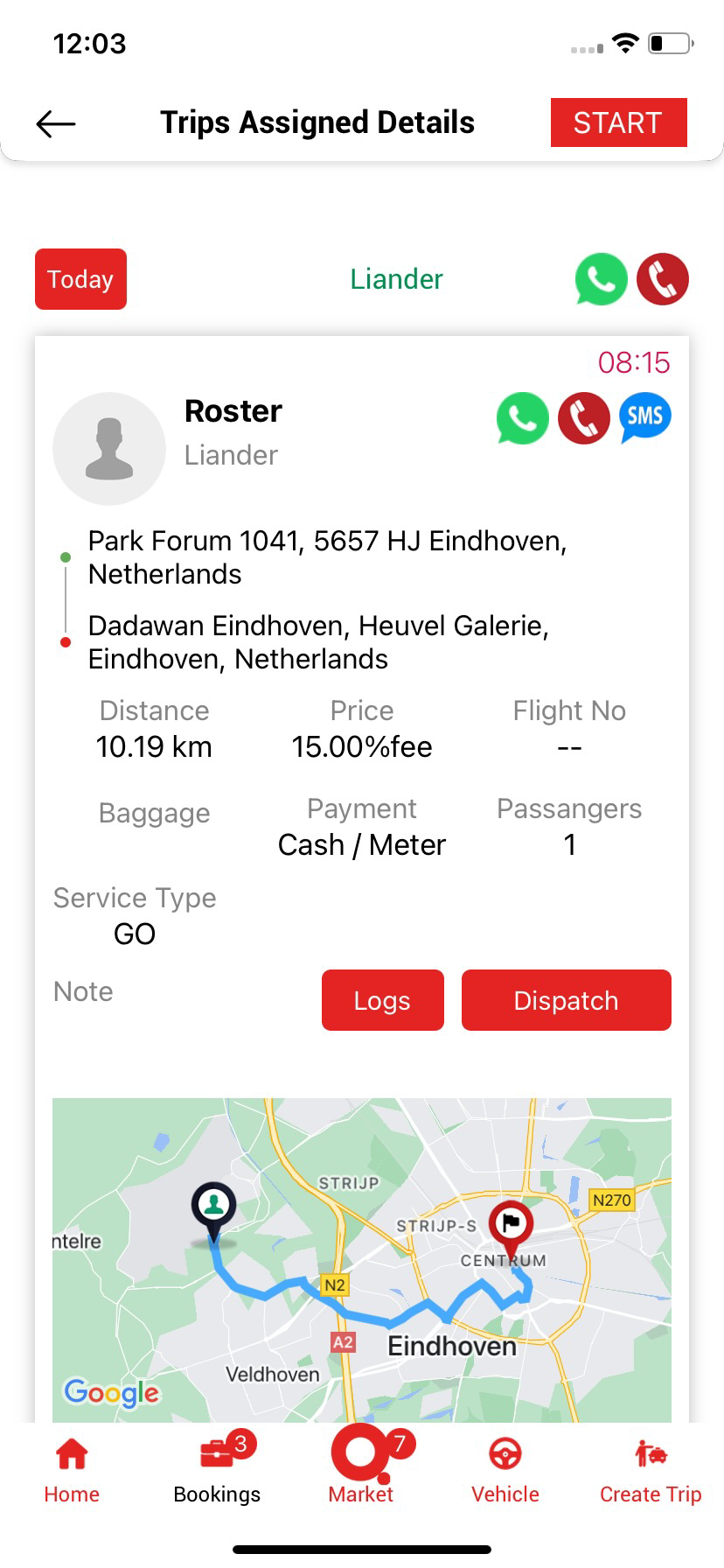724x1568 pixels.
Task: Tap the START button
Action: click(x=618, y=122)
